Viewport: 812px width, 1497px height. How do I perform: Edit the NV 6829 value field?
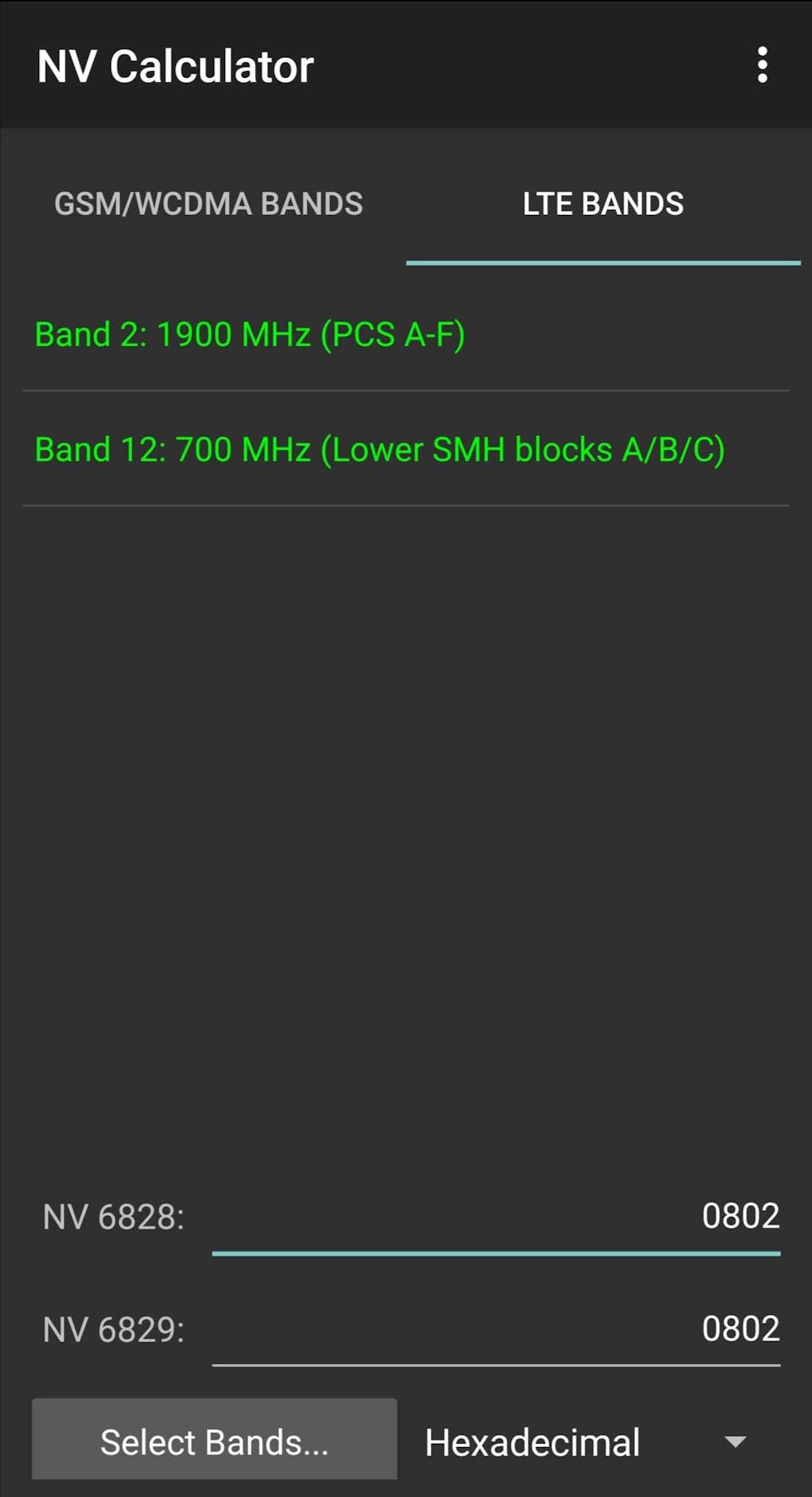496,1329
